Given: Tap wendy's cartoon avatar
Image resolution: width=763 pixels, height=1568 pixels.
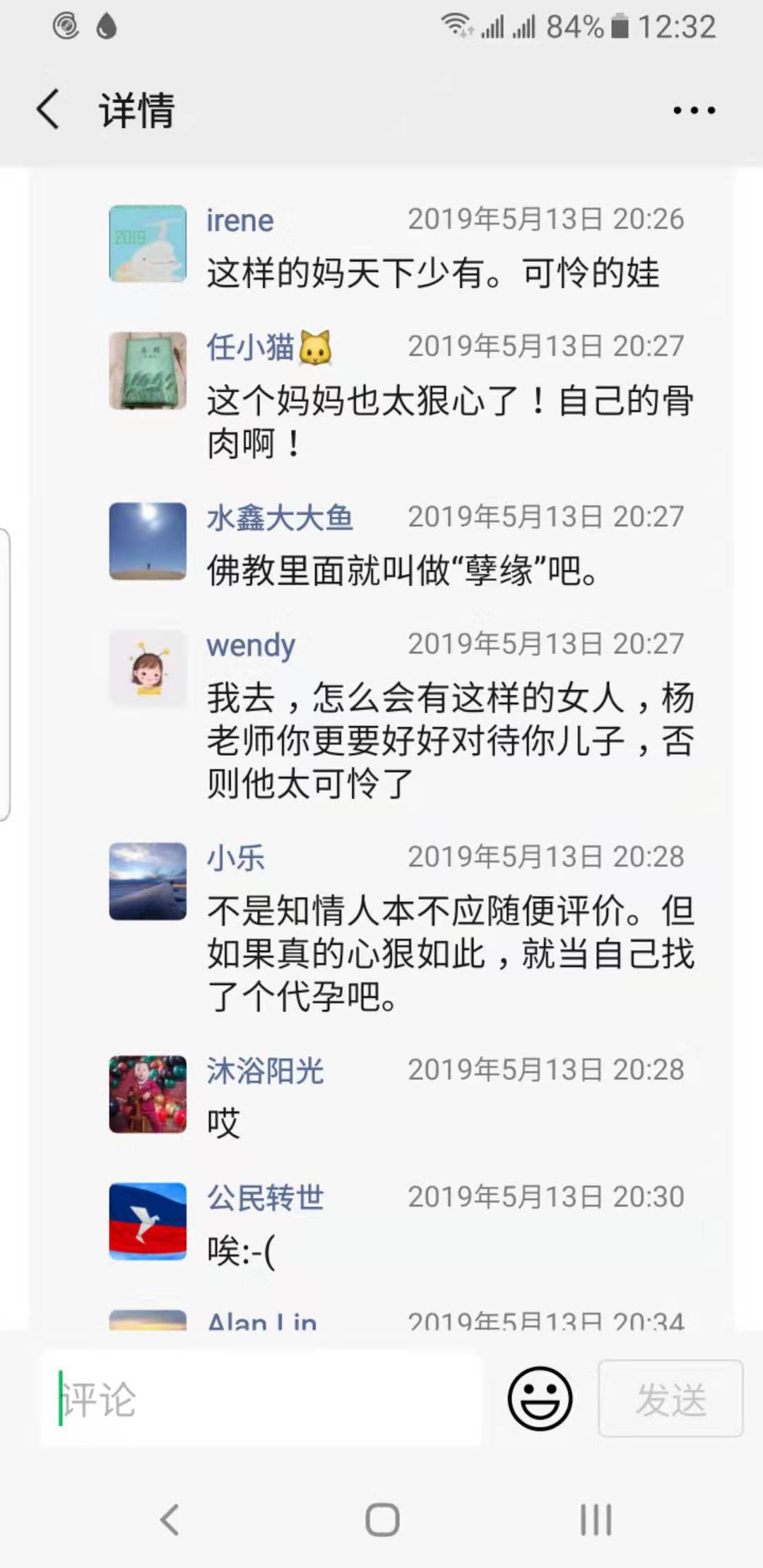Looking at the screenshot, I should pos(148,668).
